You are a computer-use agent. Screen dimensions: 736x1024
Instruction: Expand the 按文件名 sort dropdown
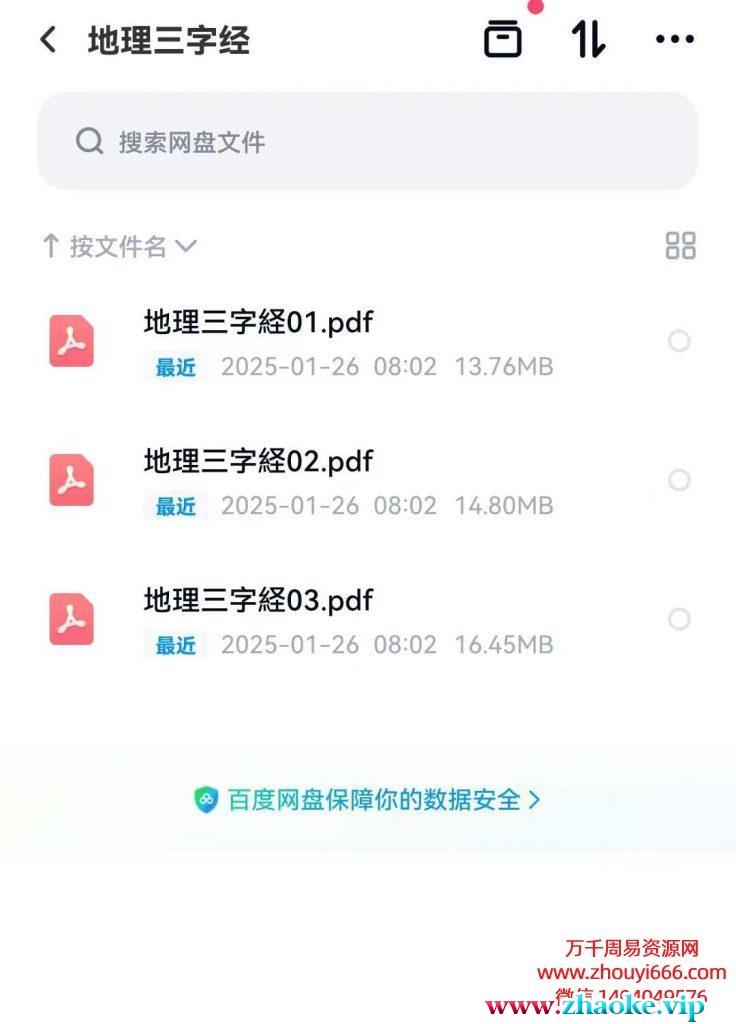(120, 246)
